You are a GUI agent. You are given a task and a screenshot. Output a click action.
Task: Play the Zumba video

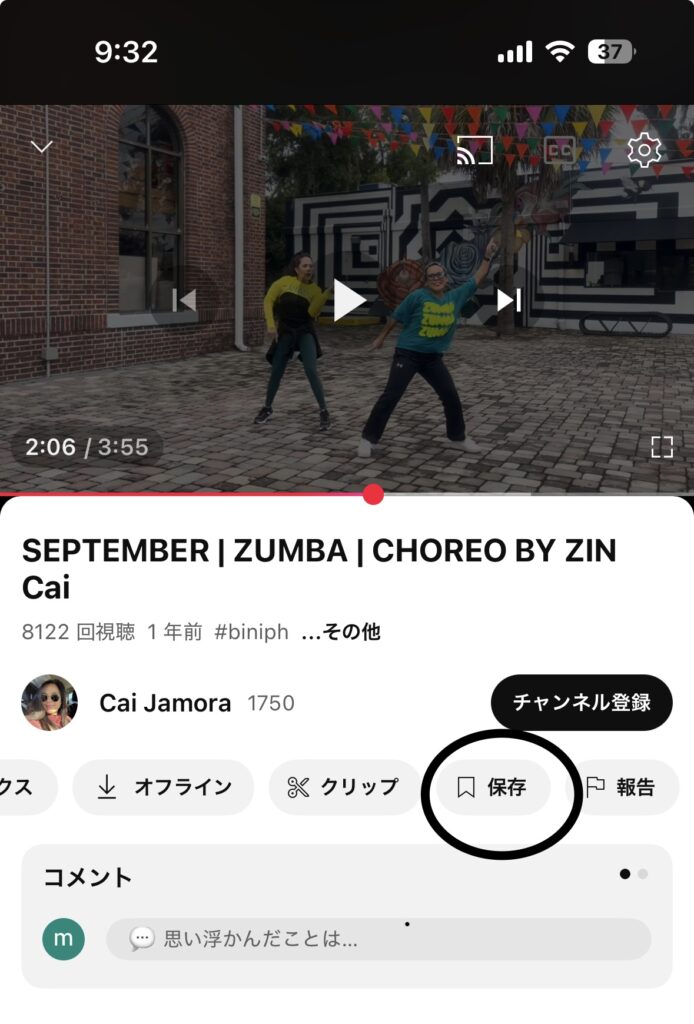(349, 300)
